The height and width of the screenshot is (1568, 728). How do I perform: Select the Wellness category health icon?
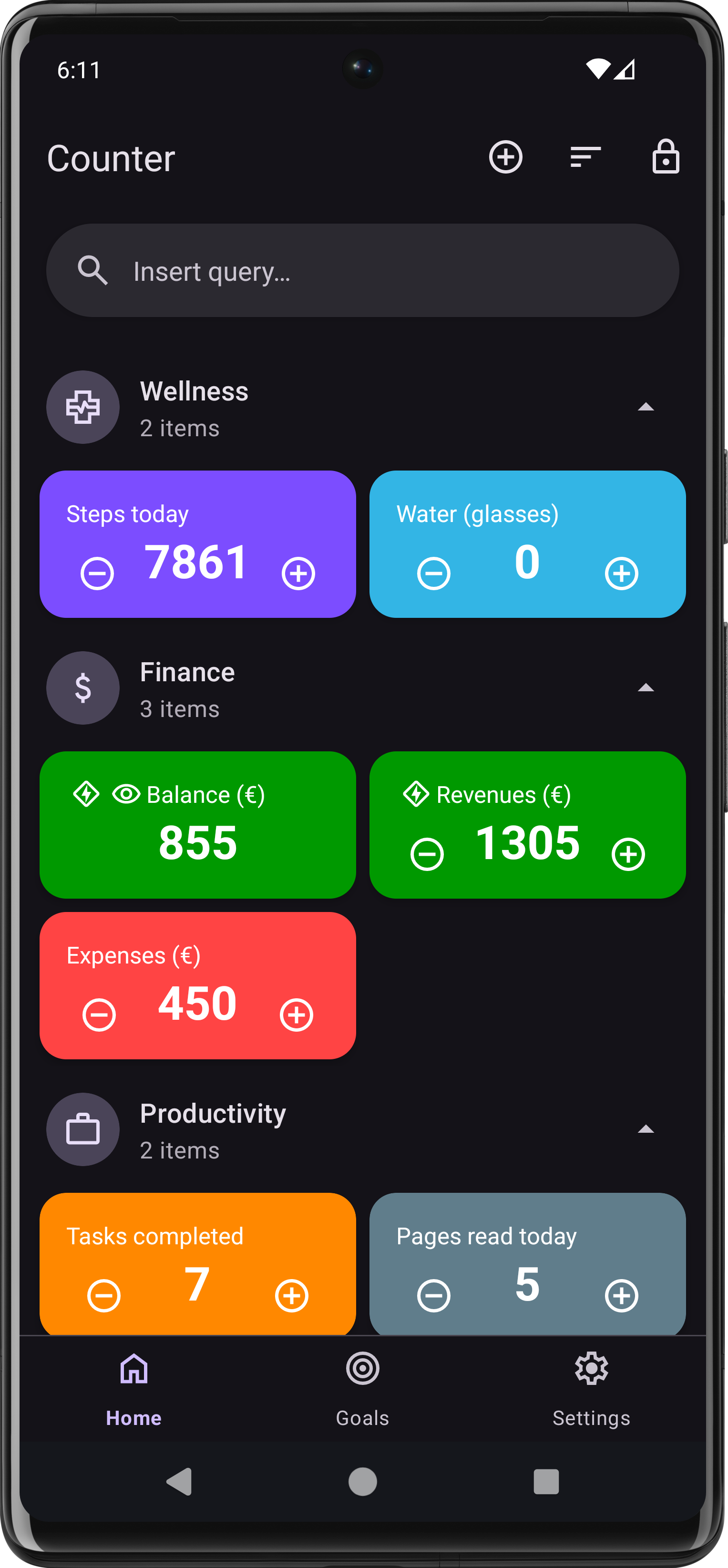coord(83,408)
